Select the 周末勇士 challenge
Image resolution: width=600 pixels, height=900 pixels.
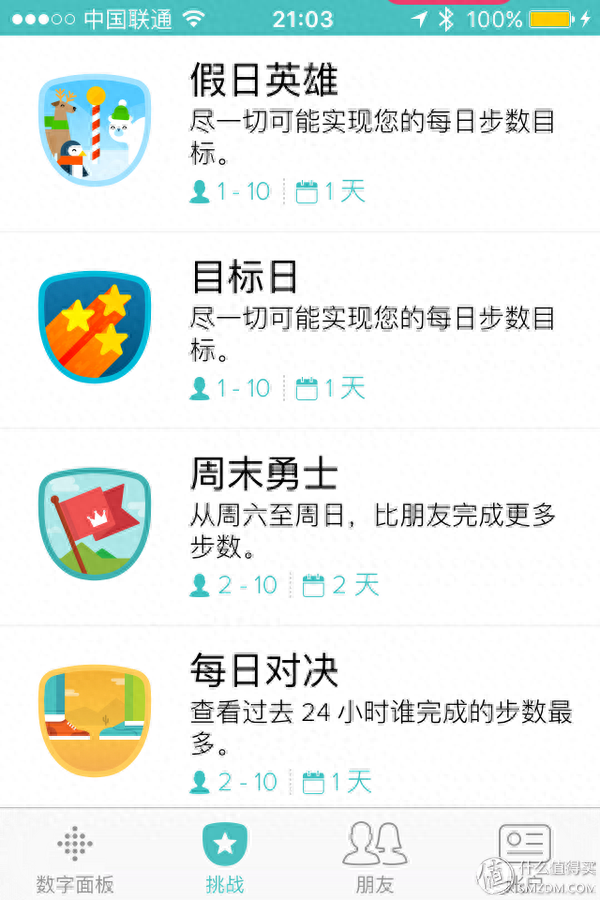(300, 527)
